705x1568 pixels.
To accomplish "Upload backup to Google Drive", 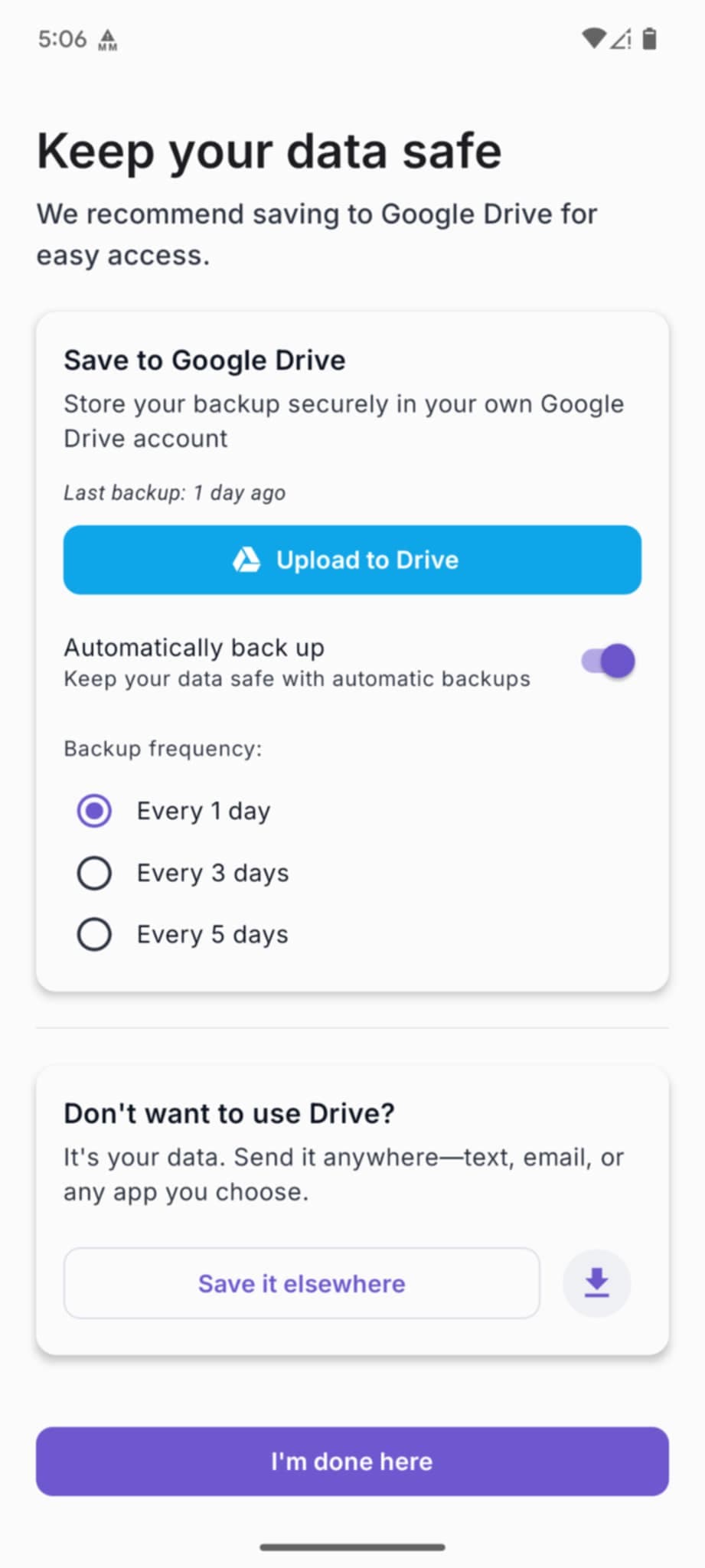I will [352, 560].
